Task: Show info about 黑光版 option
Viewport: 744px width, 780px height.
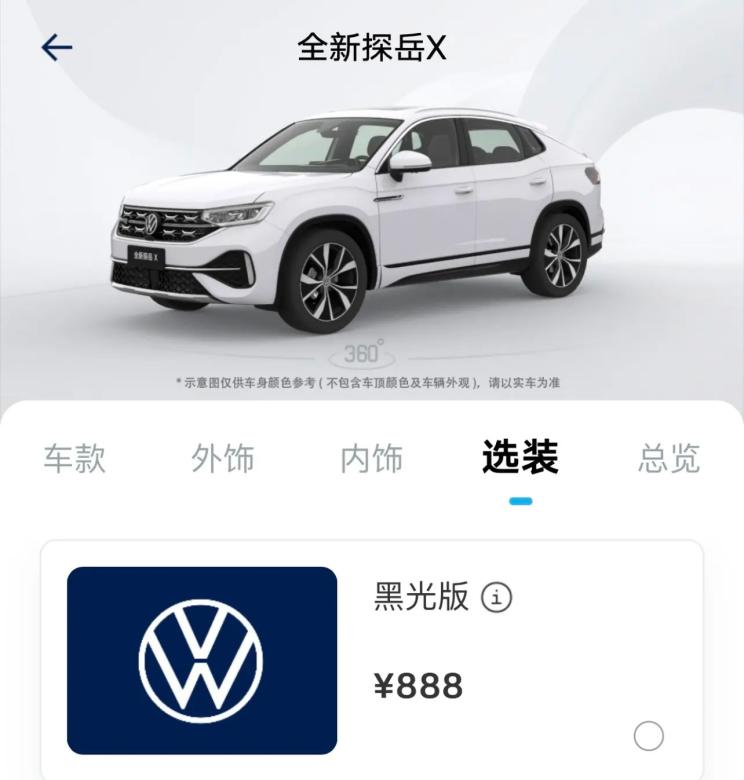Action: [497, 598]
